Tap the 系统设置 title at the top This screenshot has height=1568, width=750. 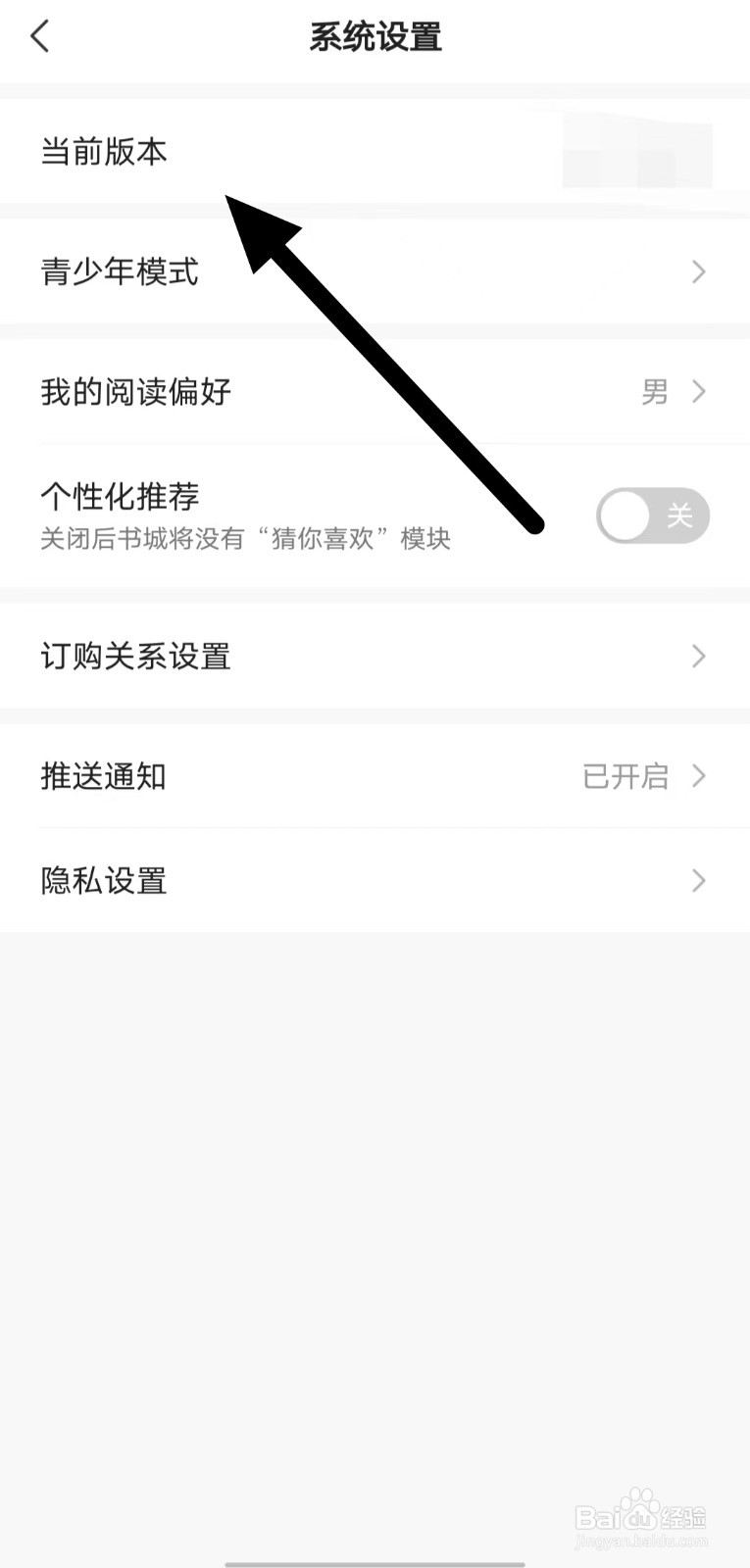tap(375, 34)
